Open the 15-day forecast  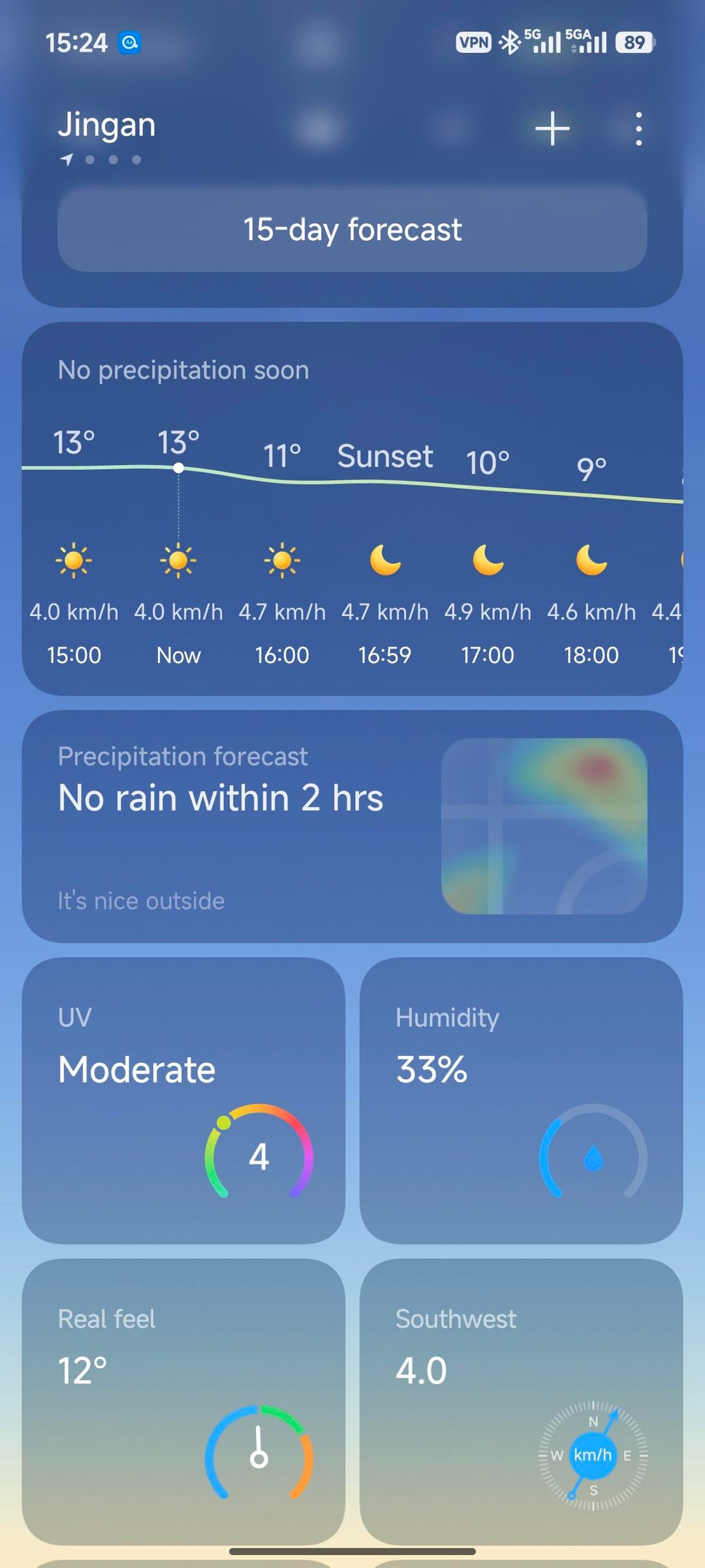352,230
